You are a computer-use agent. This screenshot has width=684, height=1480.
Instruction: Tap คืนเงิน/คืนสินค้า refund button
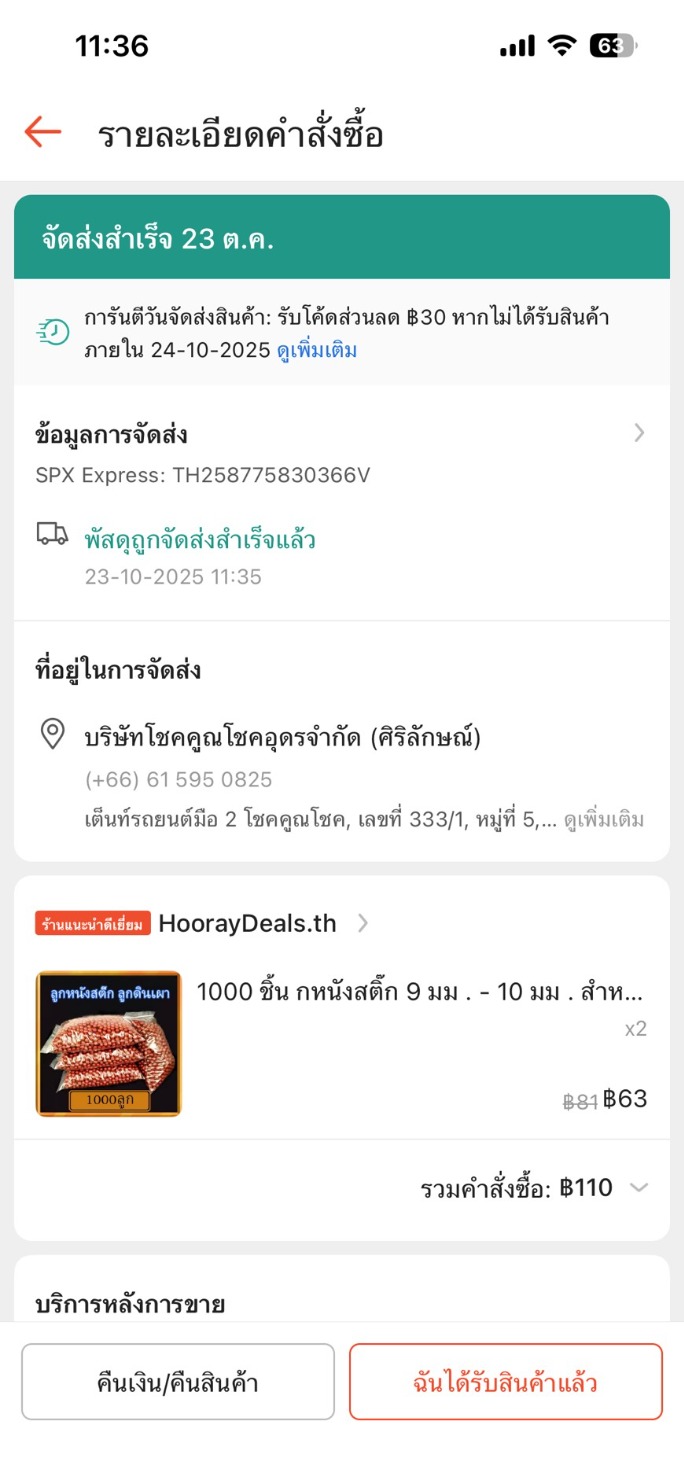point(178,1382)
